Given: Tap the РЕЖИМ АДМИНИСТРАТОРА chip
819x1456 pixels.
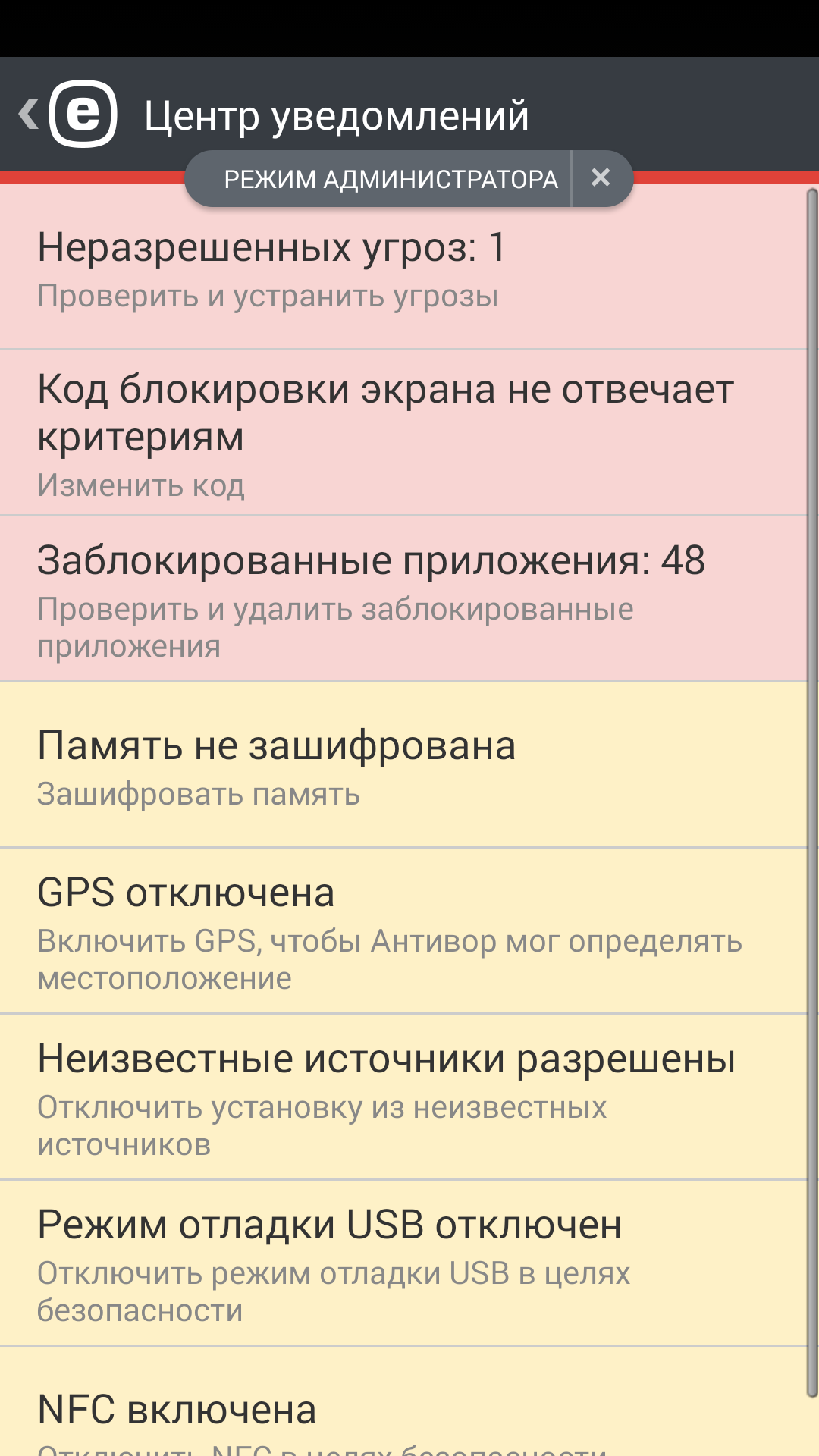Looking at the screenshot, I should [x=390, y=179].
